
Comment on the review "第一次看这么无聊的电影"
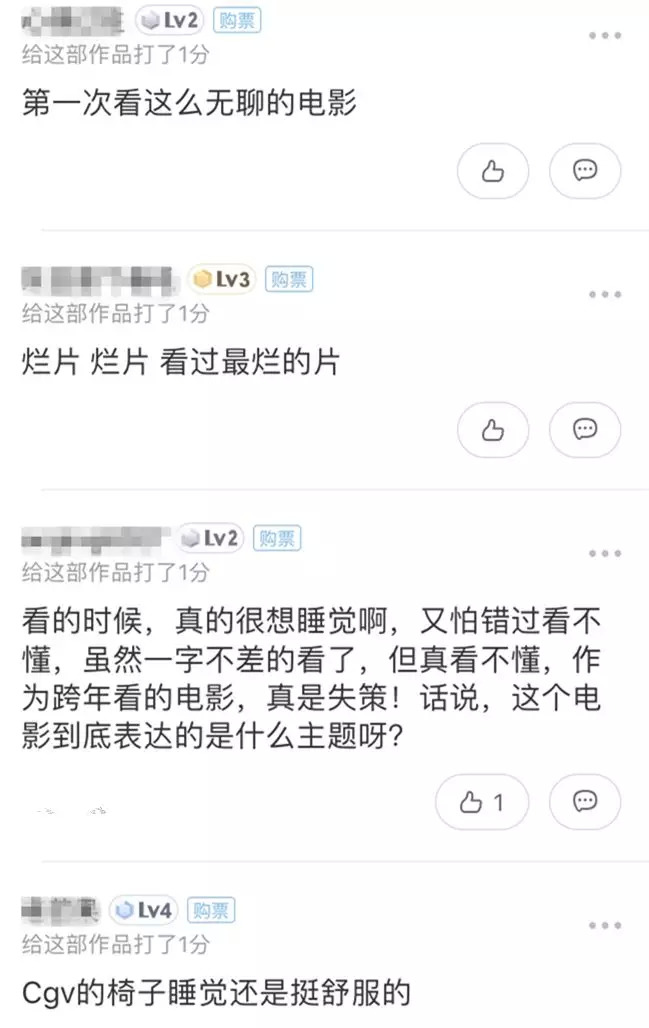(x=585, y=171)
